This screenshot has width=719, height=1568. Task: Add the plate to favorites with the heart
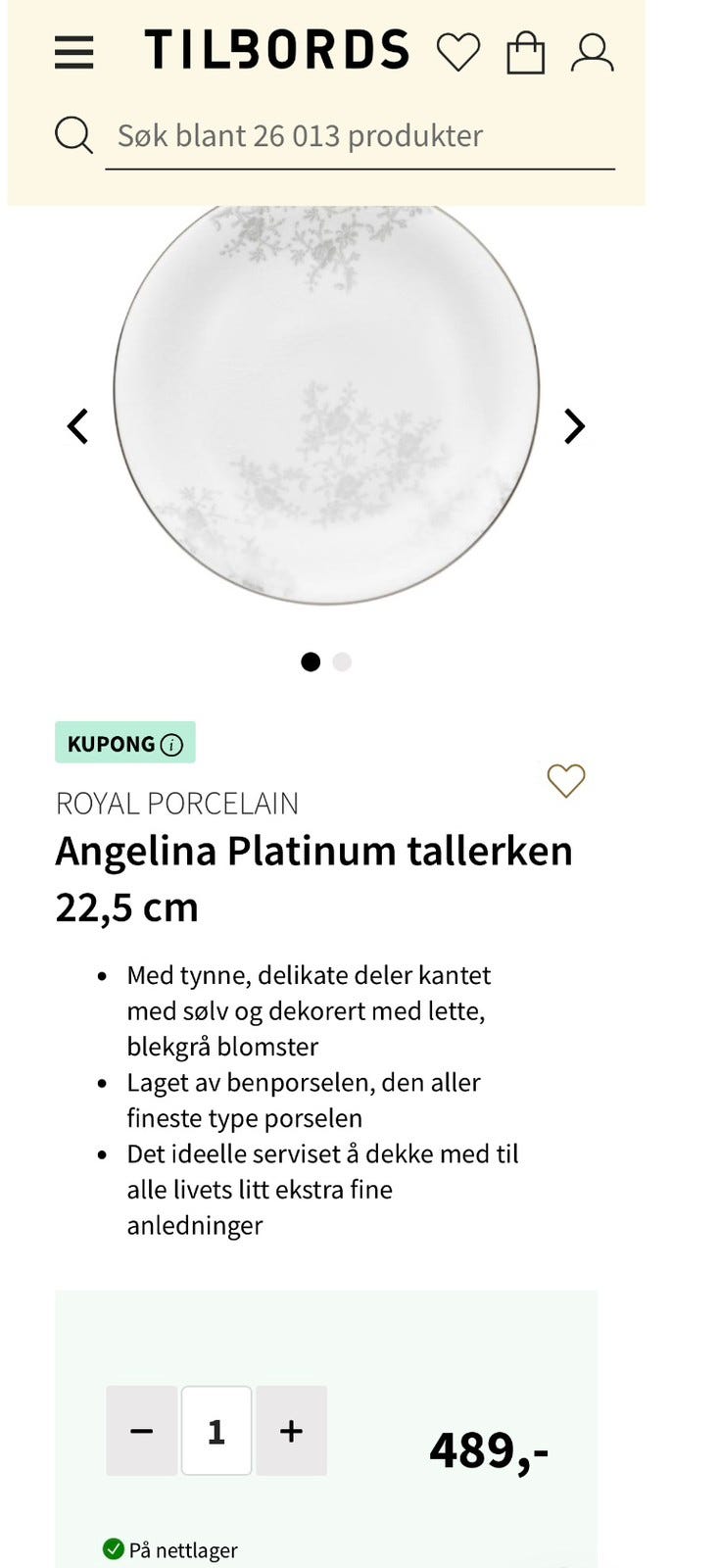[565, 783]
